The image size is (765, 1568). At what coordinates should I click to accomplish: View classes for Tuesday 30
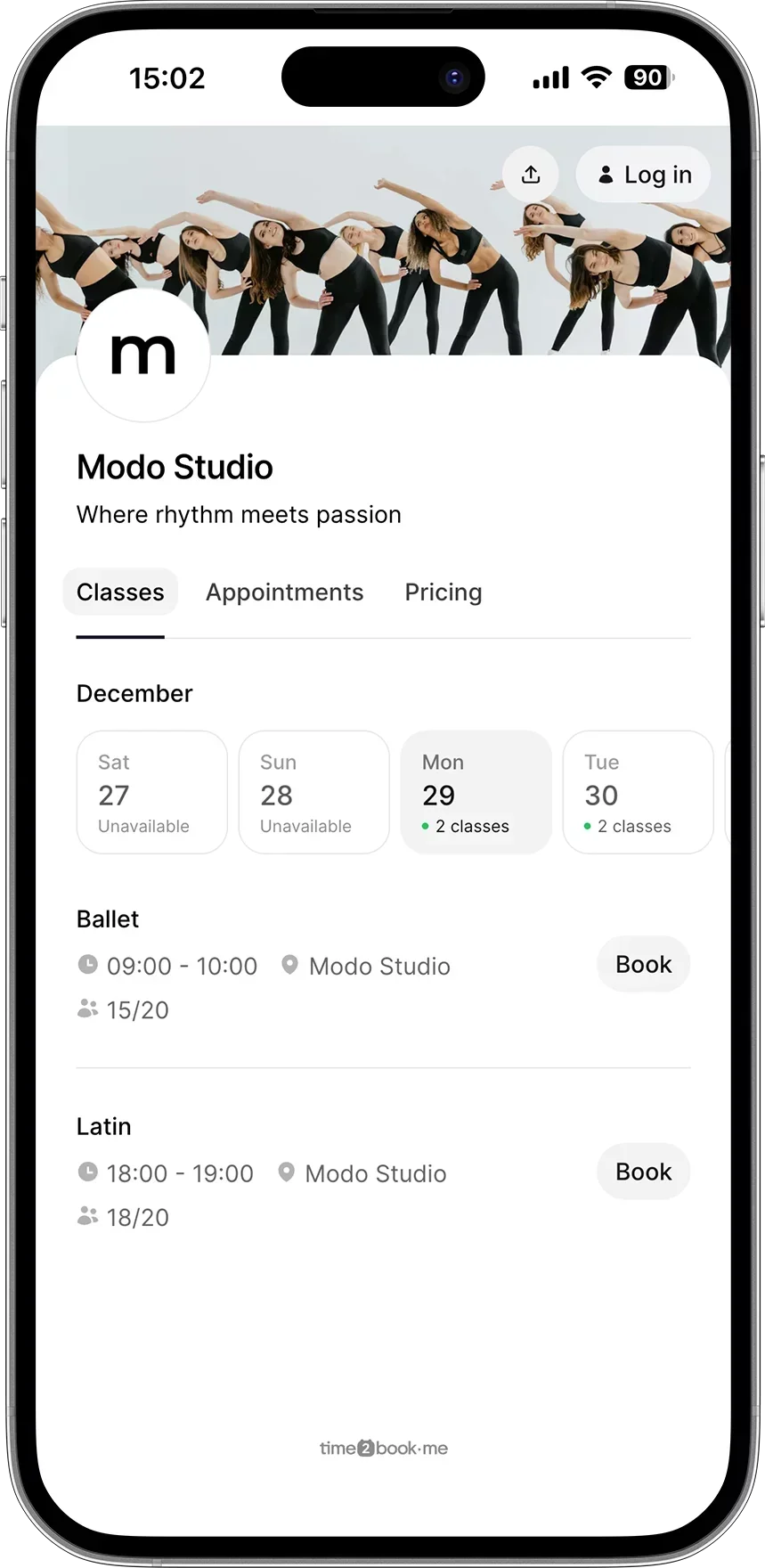[638, 792]
